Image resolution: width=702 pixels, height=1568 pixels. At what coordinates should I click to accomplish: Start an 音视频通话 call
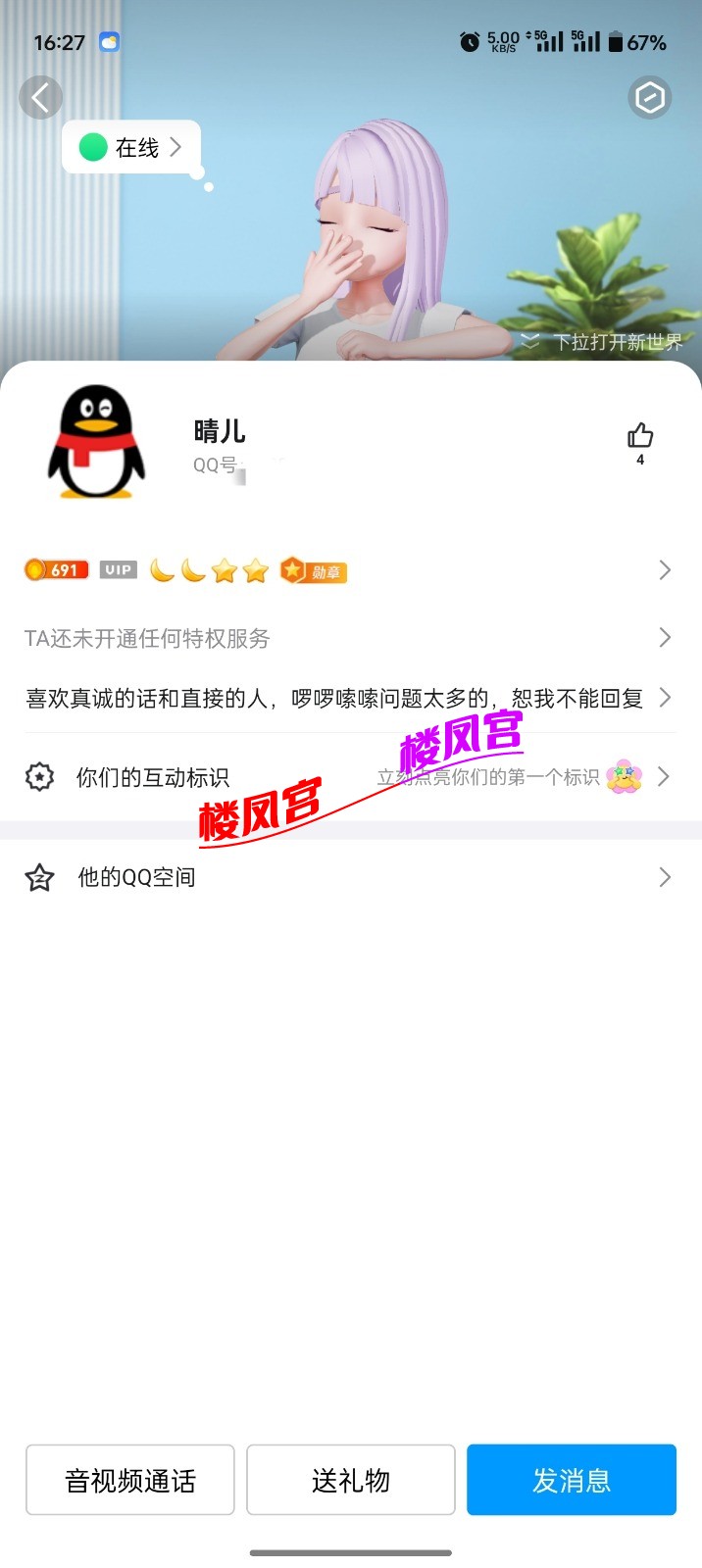click(x=130, y=1480)
